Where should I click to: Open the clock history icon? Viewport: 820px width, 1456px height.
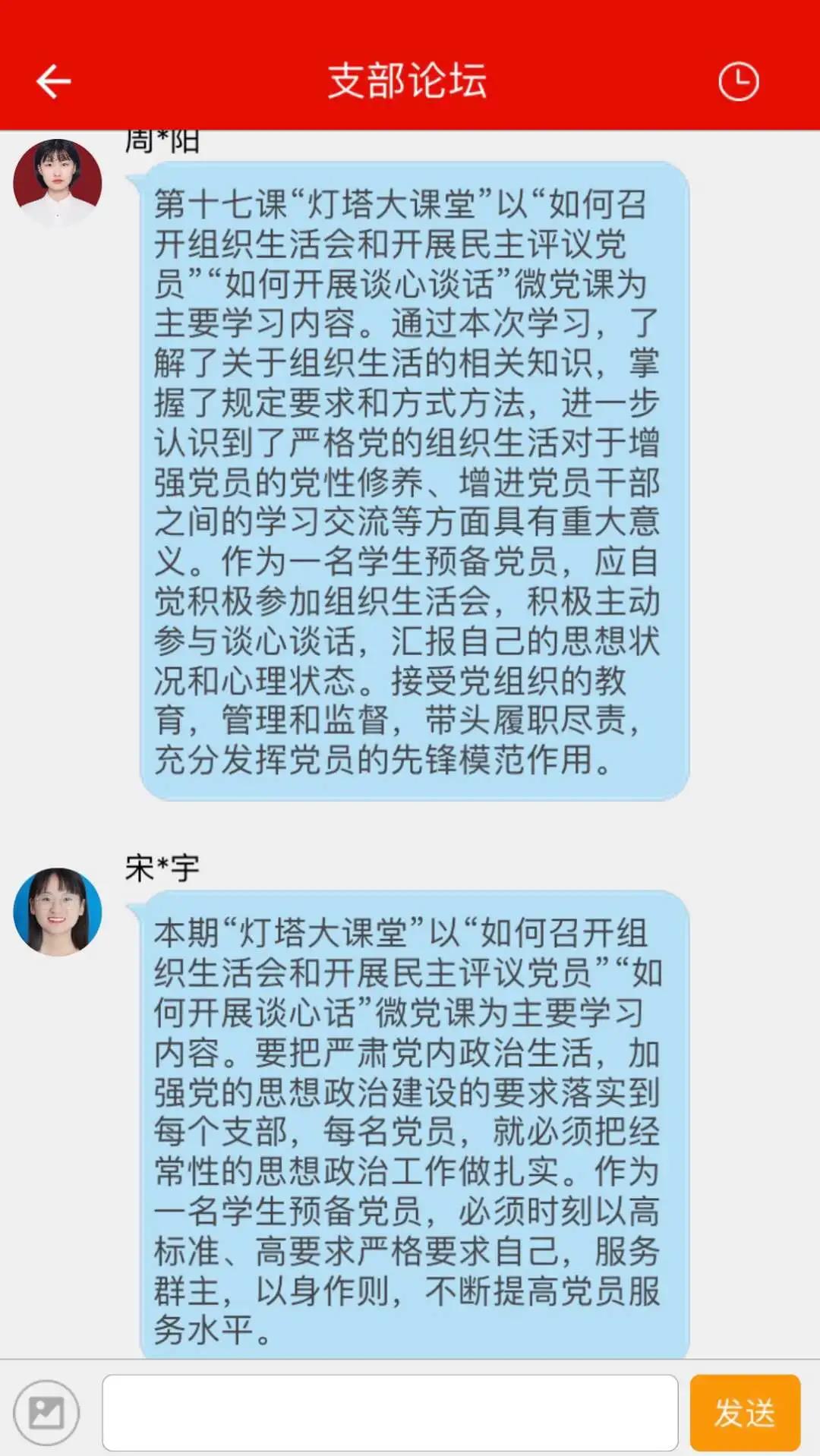coord(738,81)
